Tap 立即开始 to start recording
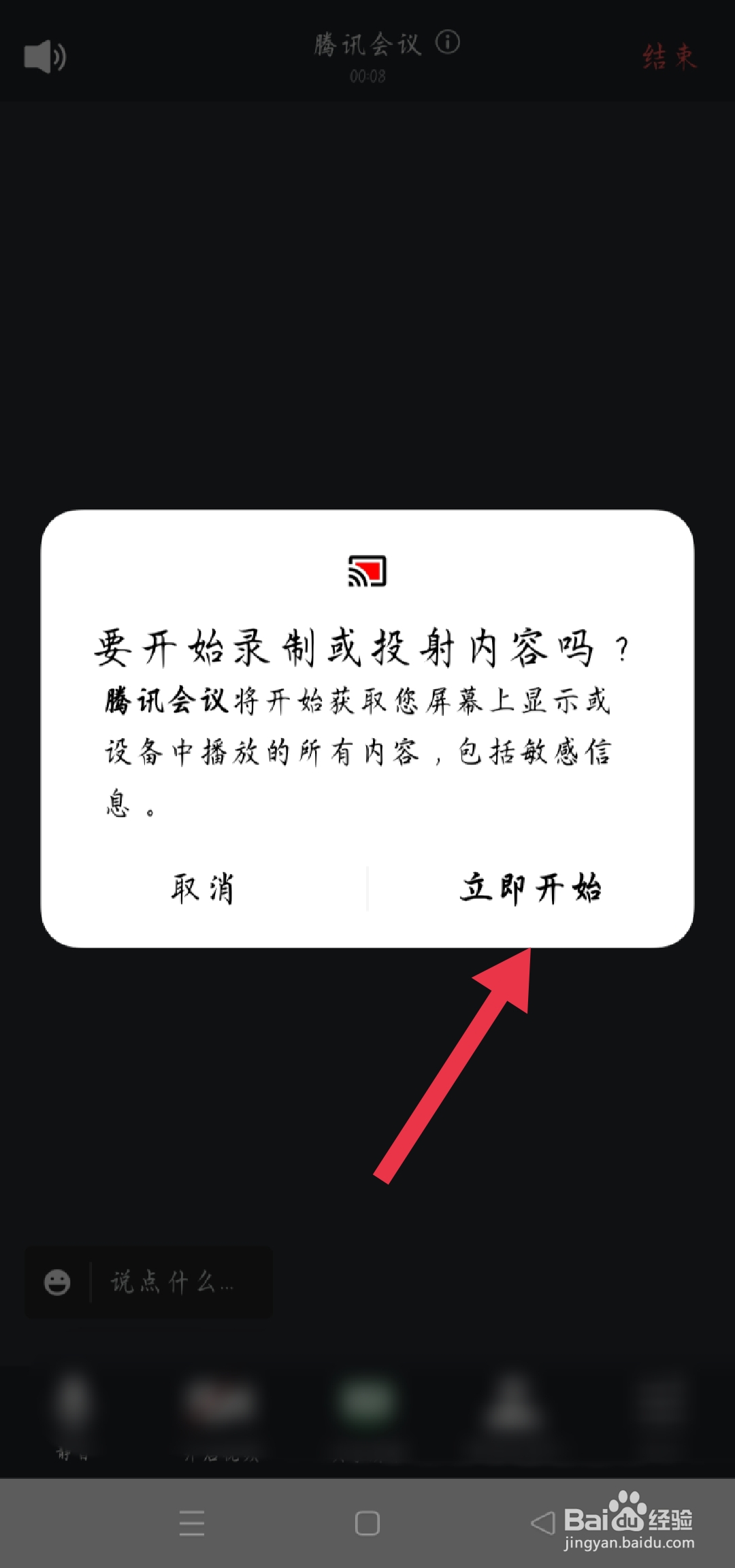Image resolution: width=735 pixels, height=1568 pixels. 533,889
